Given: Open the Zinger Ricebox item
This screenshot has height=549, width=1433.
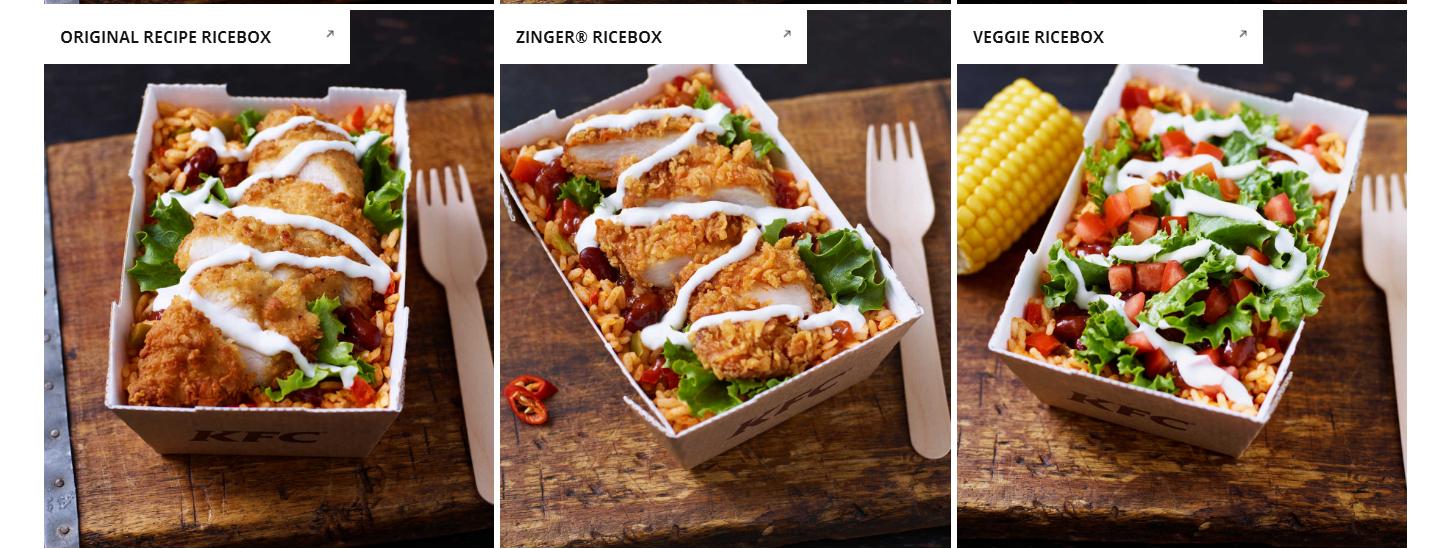Looking at the screenshot, I should 589,37.
